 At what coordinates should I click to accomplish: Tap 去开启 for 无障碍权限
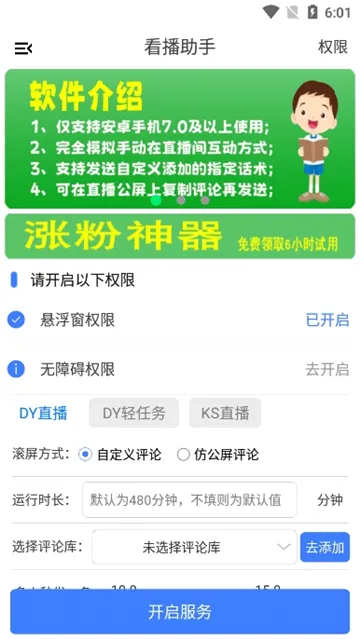pyautogui.click(x=327, y=369)
